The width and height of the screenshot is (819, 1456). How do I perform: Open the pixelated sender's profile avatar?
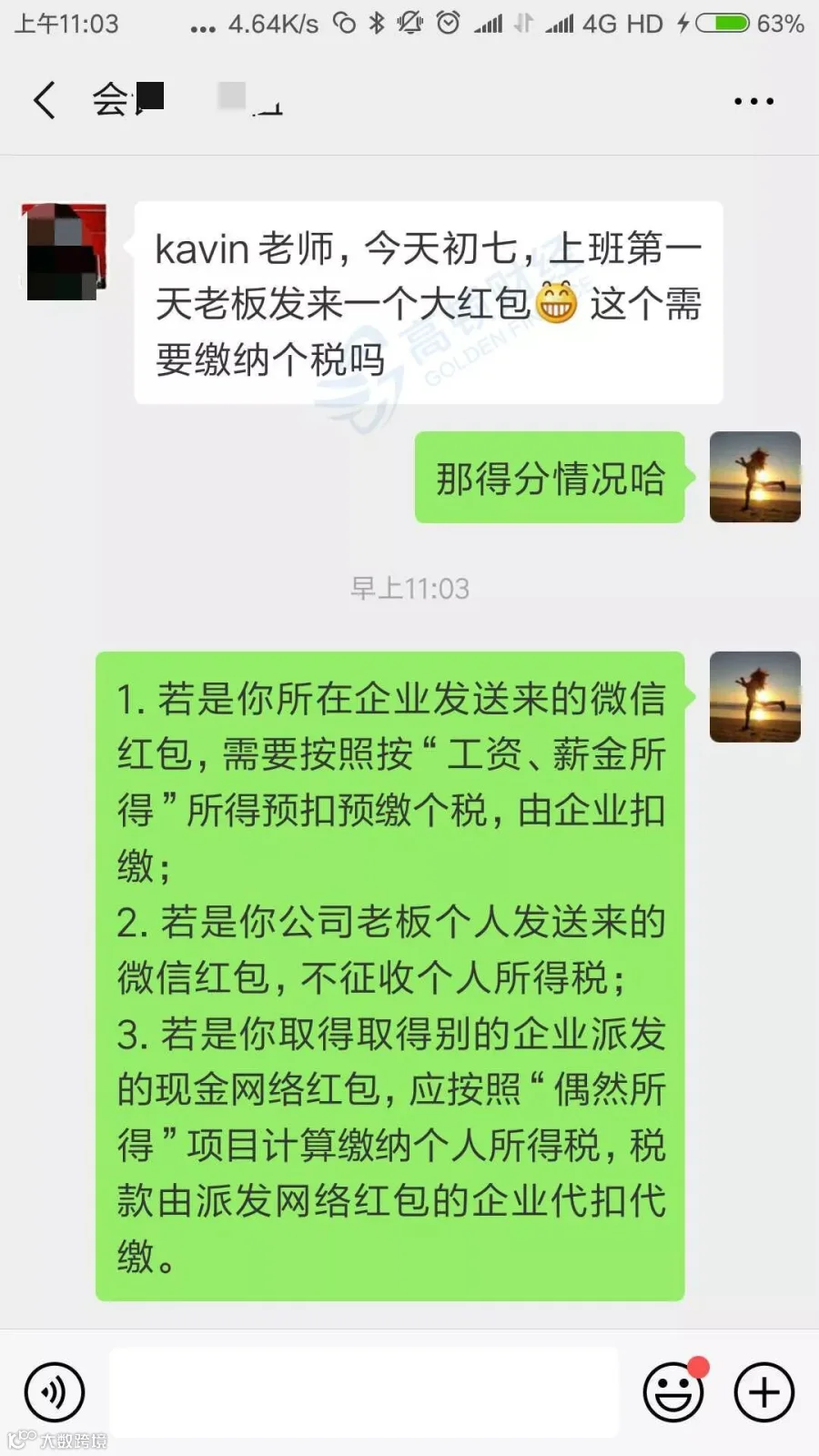(64, 251)
